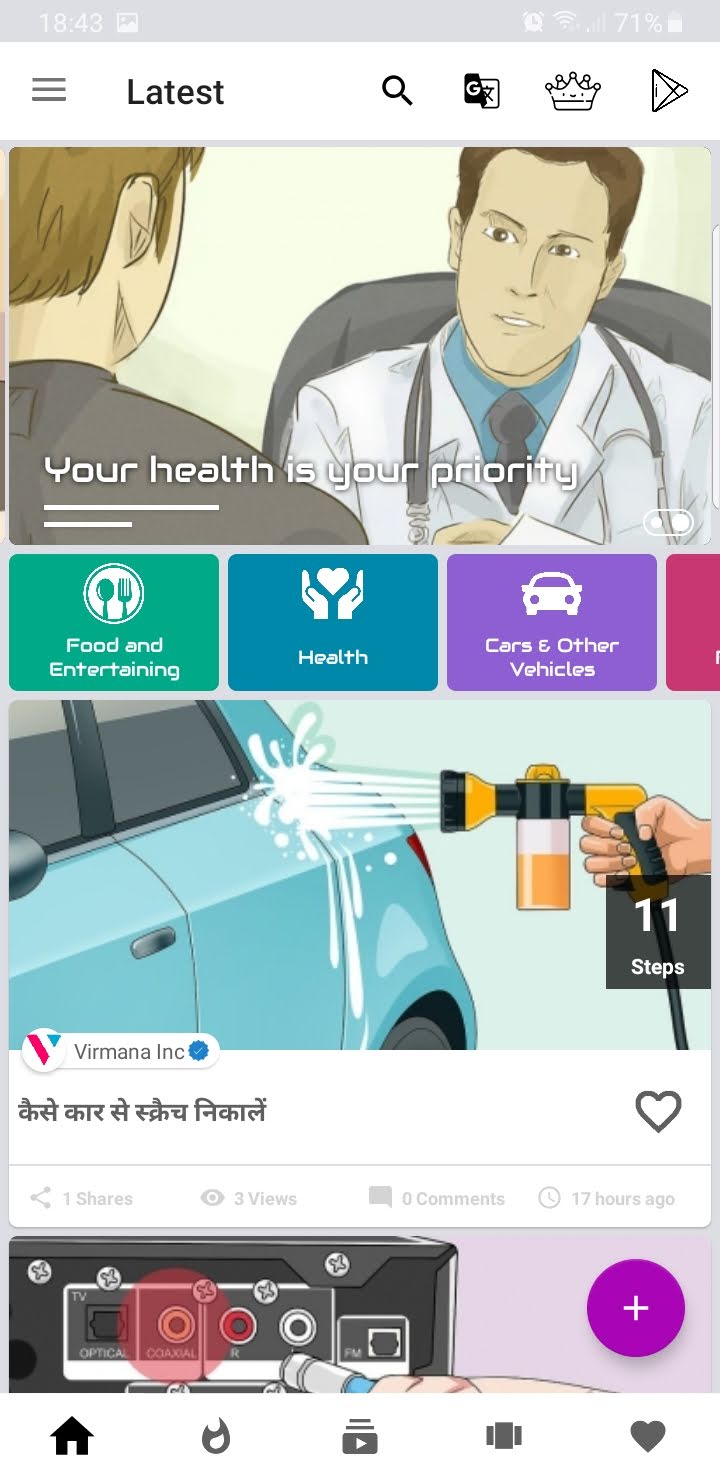Tap the purple plus floating button

pyautogui.click(x=635, y=1308)
